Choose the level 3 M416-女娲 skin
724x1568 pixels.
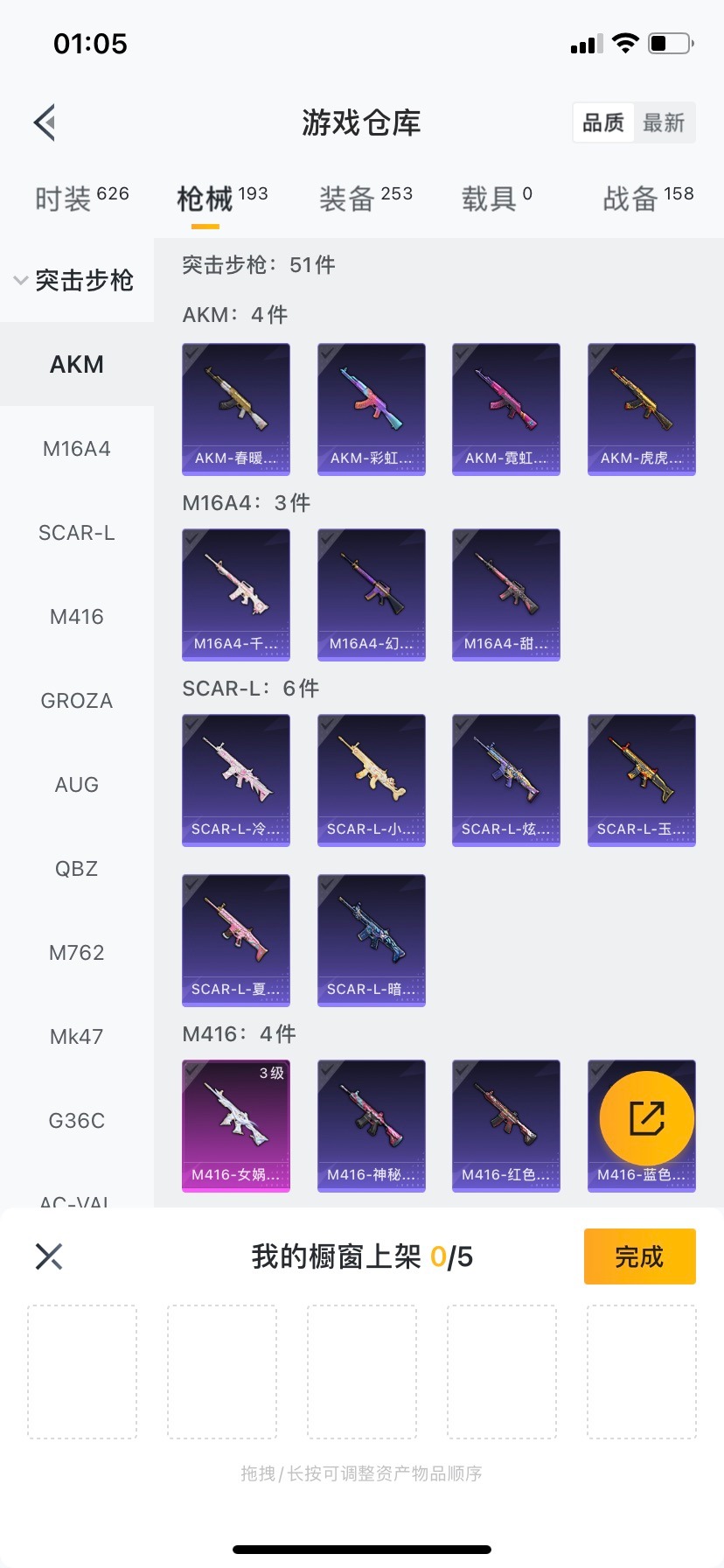click(x=236, y=1125)
